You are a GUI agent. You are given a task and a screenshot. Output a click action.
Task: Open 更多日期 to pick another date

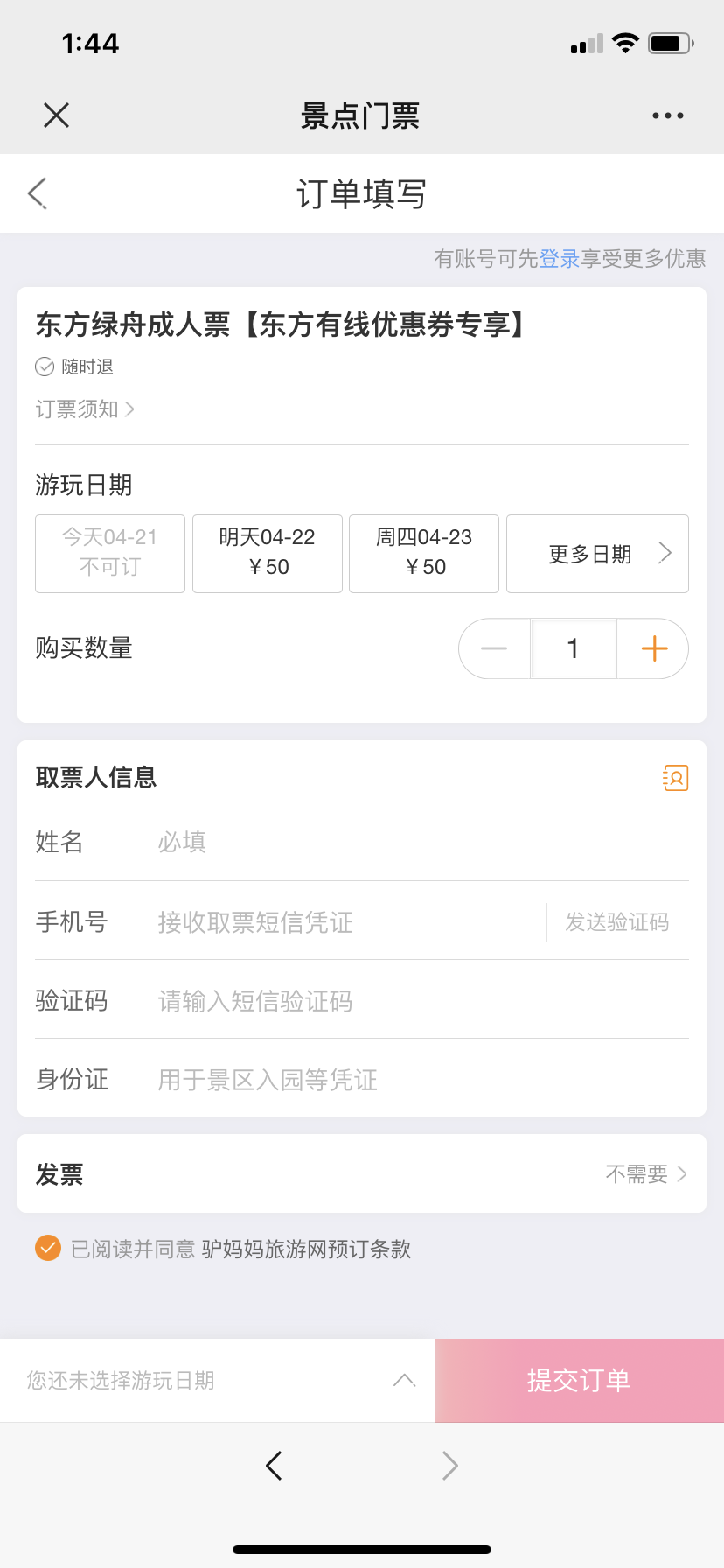point(597,554)
